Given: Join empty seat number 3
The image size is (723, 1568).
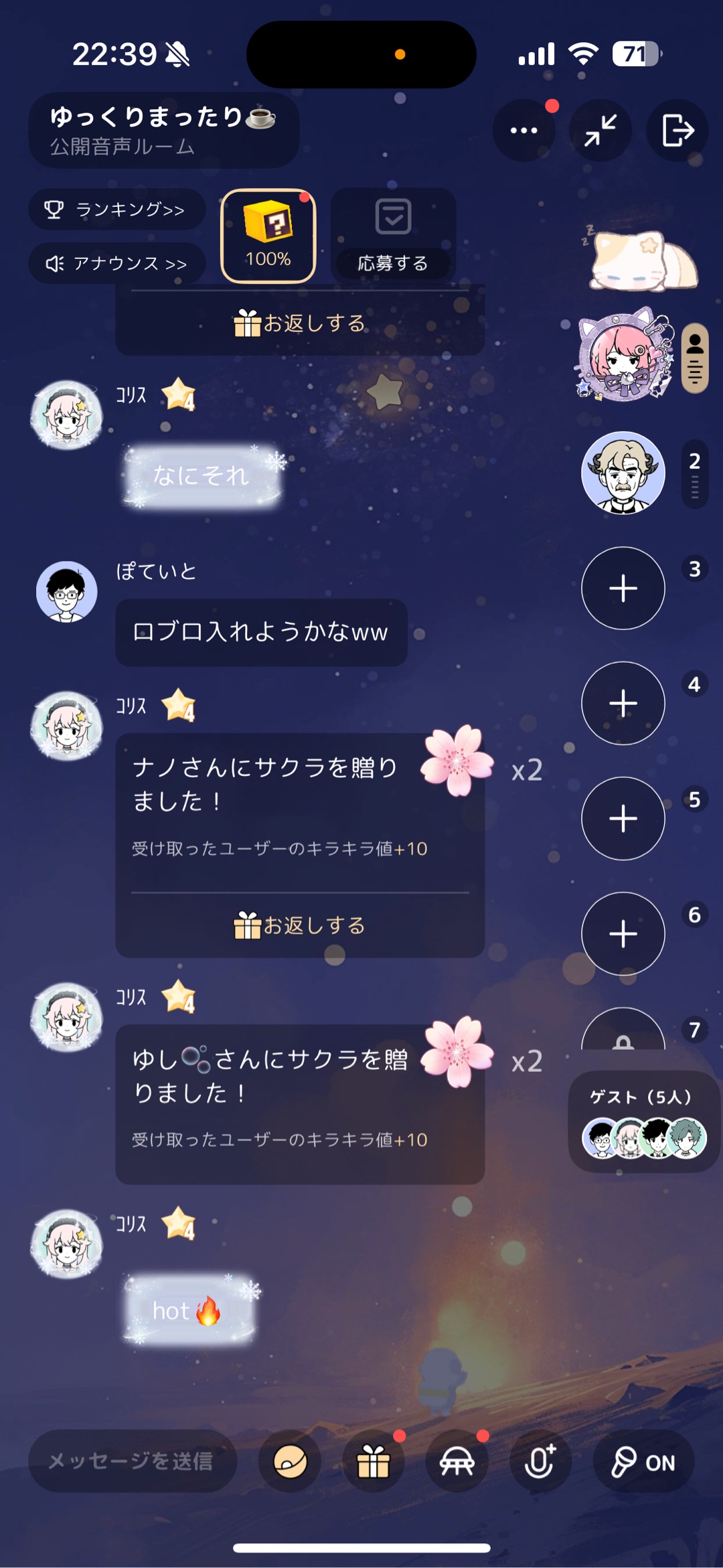Looking at the screenshot, I should [x=623, y=589].
